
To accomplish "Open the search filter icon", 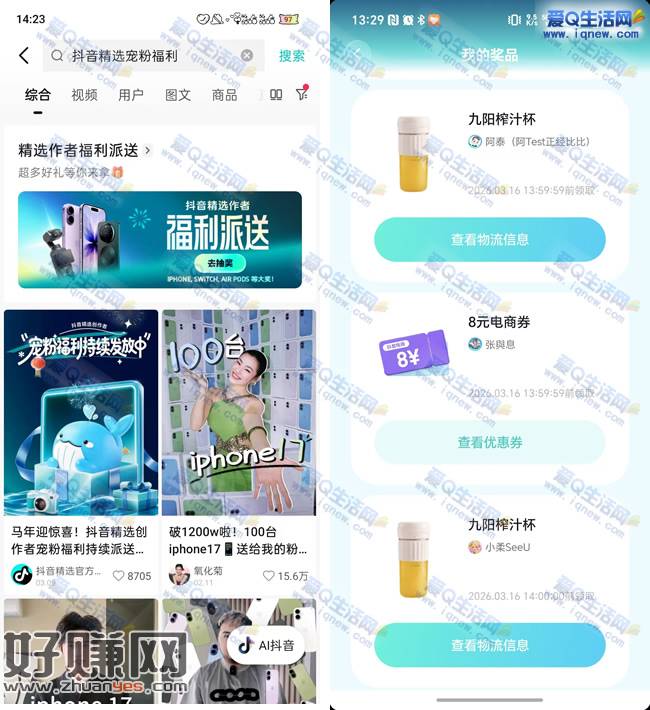I will tap(301, 95).
